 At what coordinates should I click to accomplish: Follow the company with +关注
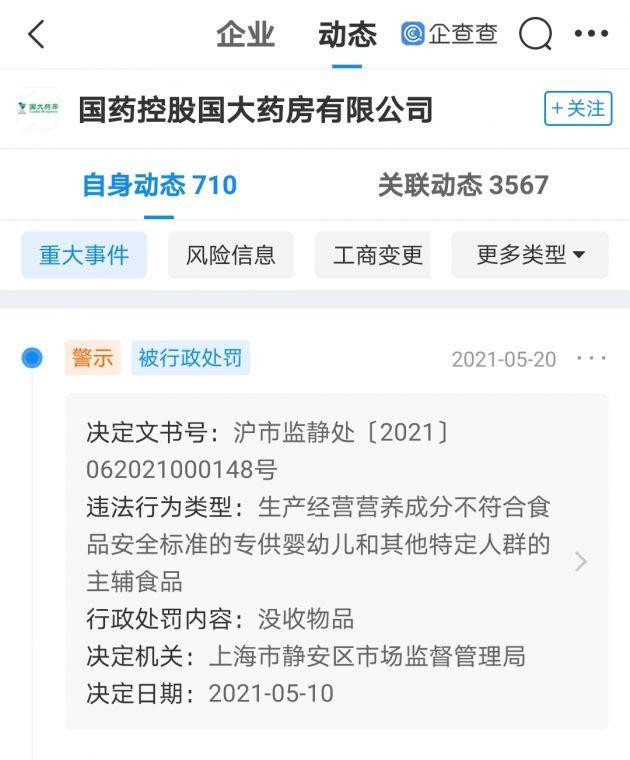(578, 108)
